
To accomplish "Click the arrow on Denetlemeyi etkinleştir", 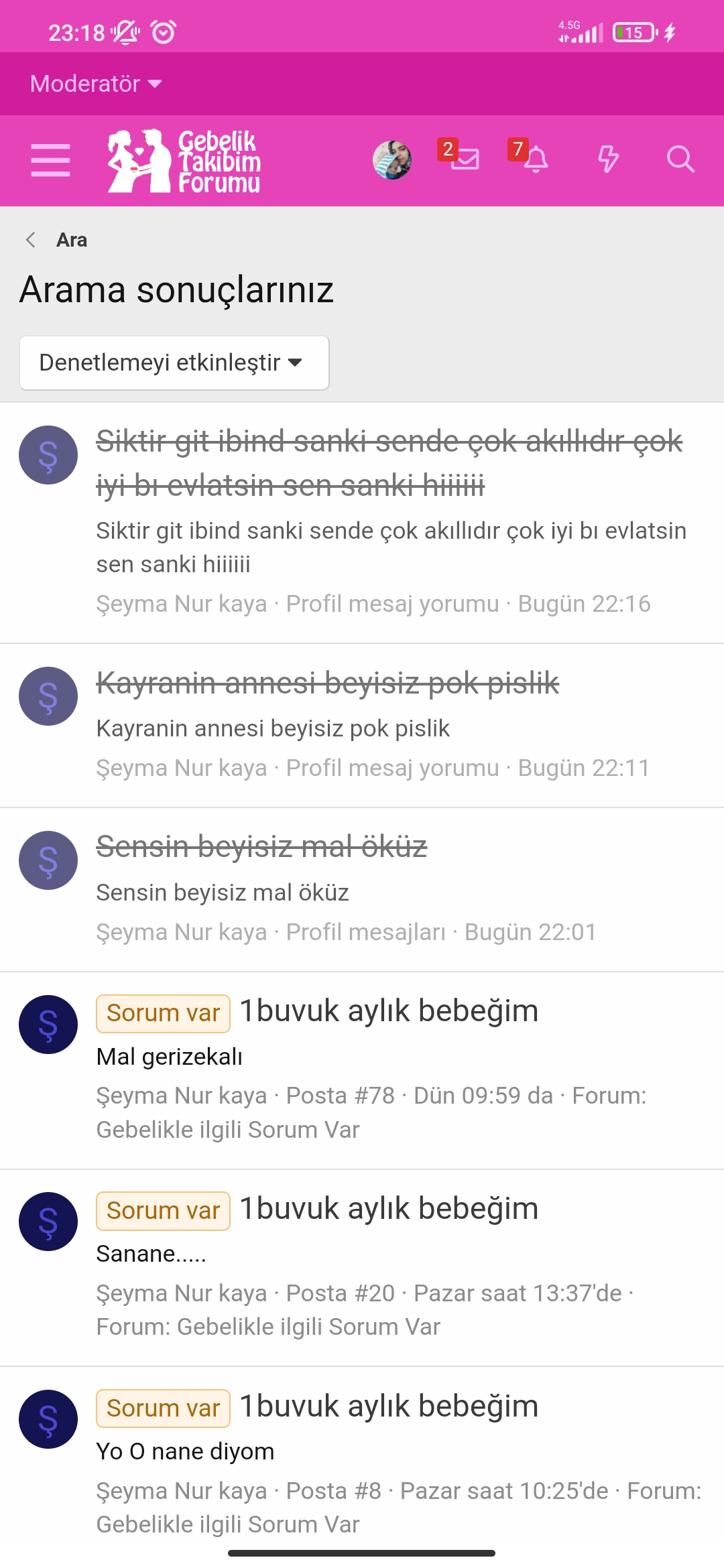I will click(296, 363).
